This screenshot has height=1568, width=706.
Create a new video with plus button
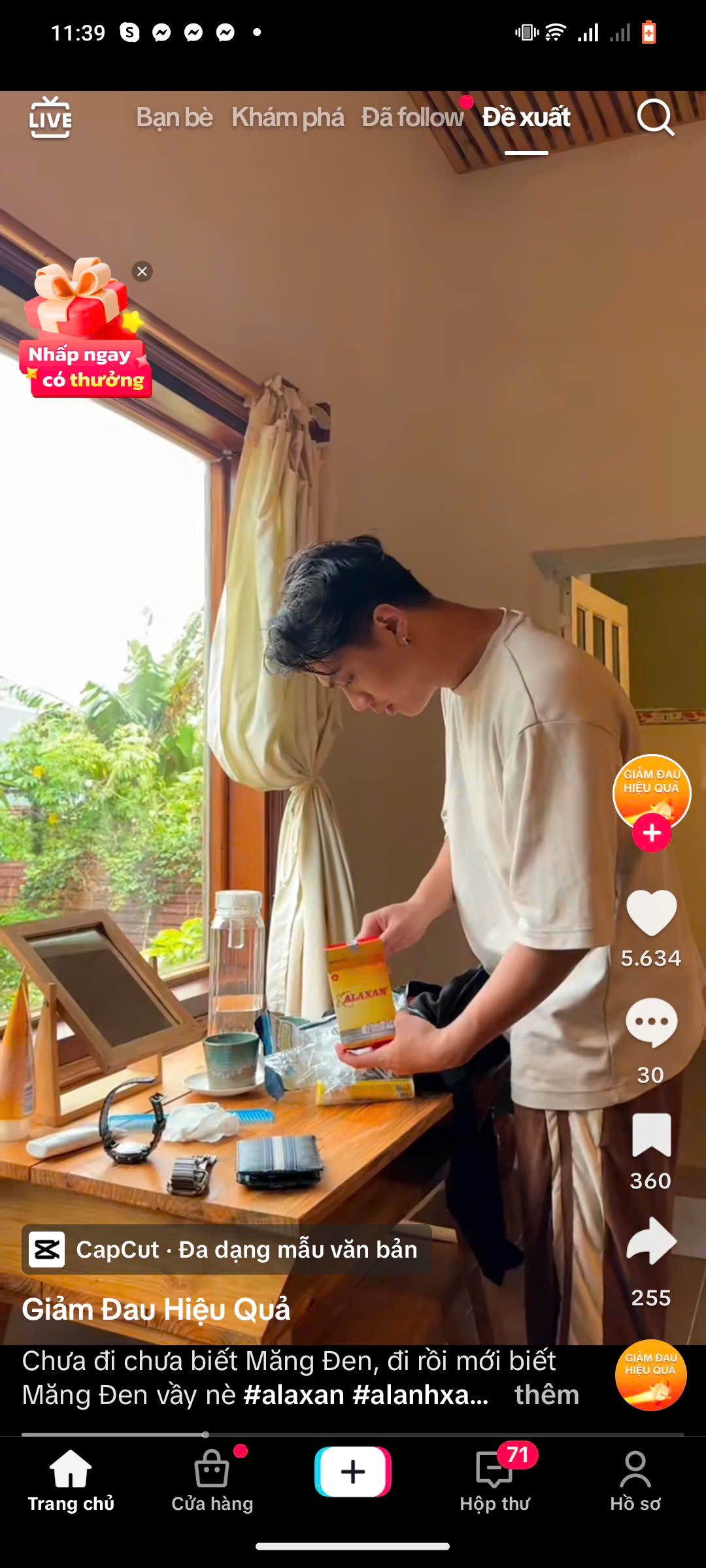[x=353, y=1472]
